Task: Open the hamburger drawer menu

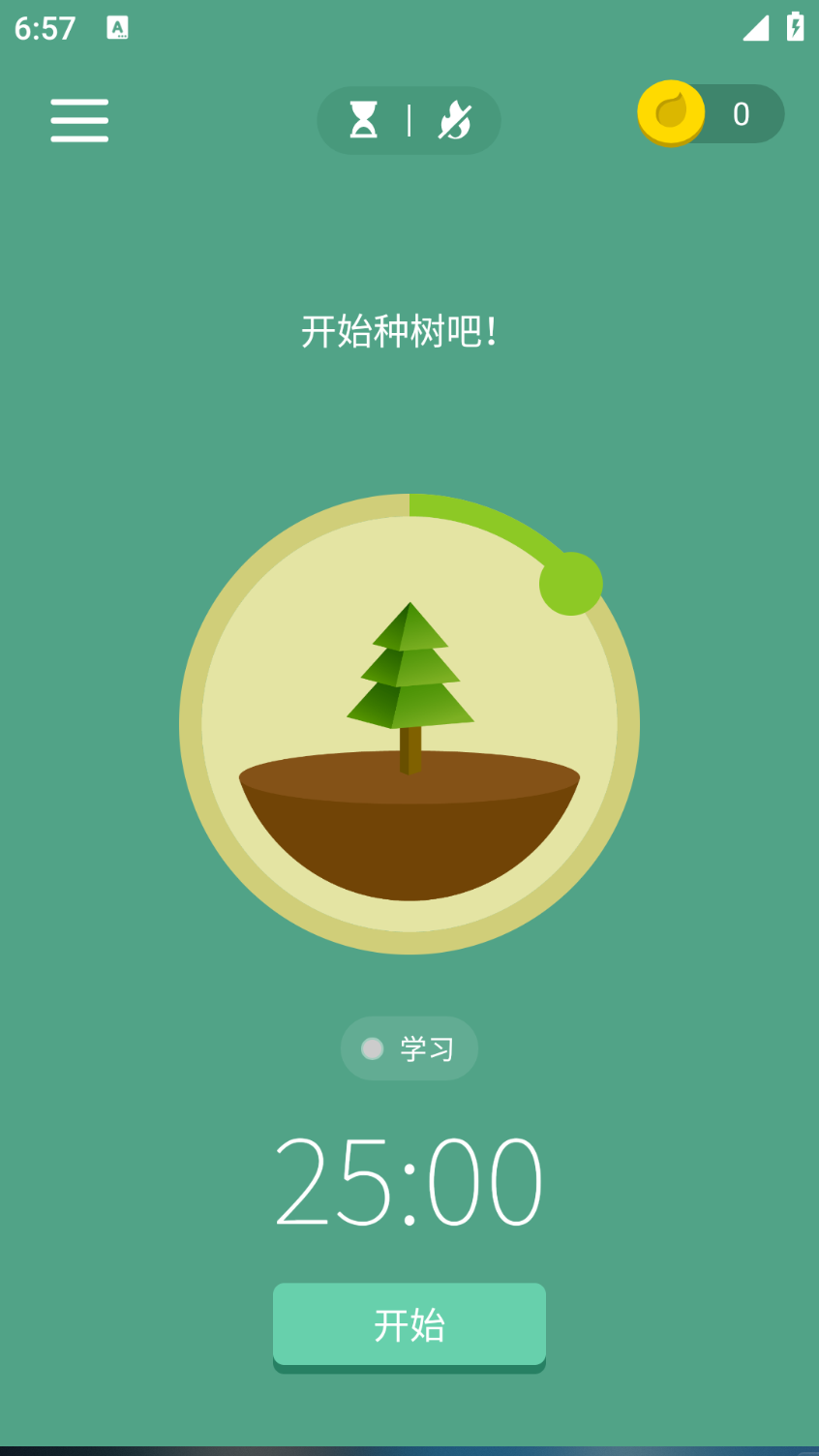Action: point(79,120)
